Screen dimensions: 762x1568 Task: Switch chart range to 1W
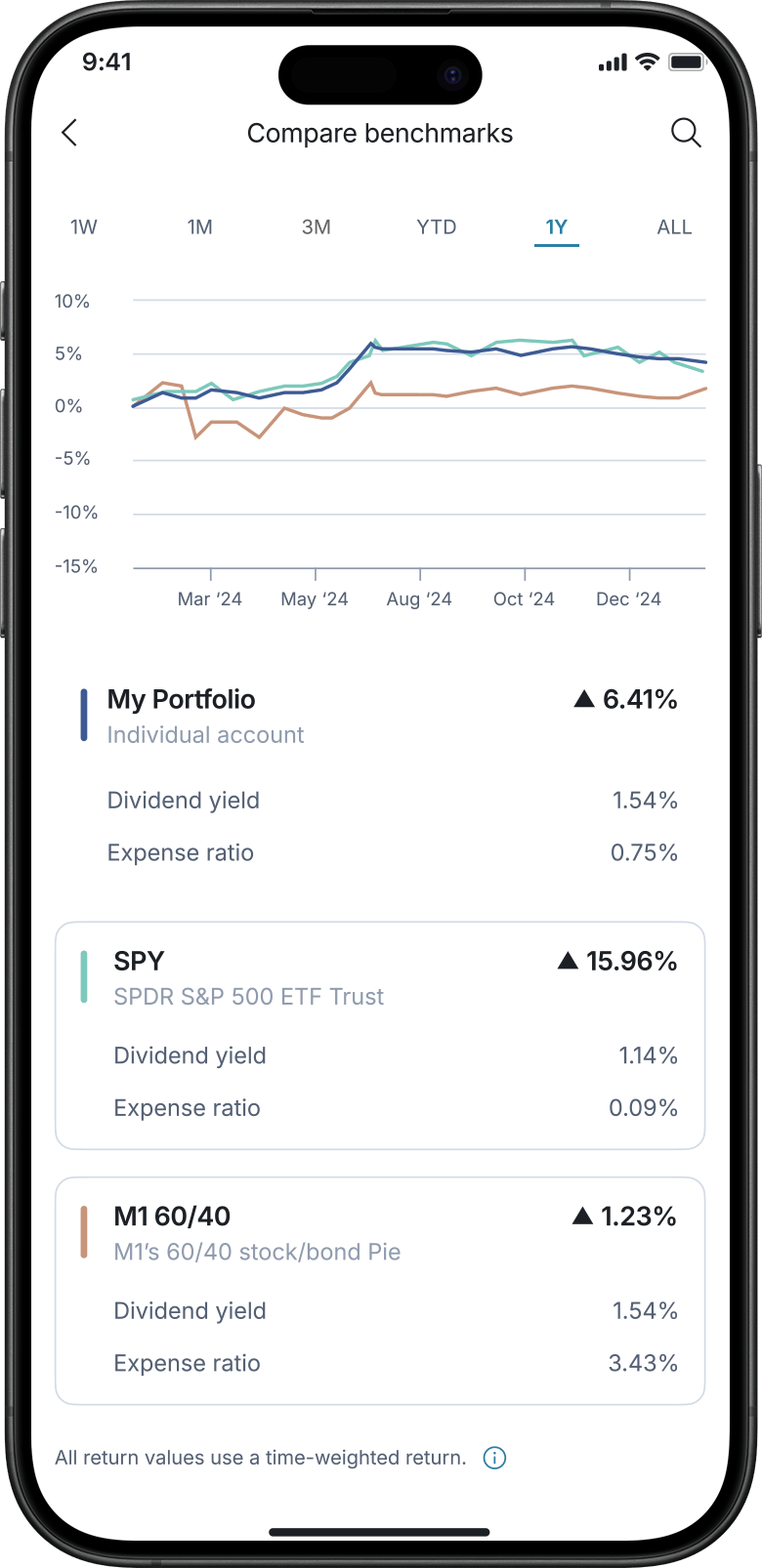coord(84,227)
